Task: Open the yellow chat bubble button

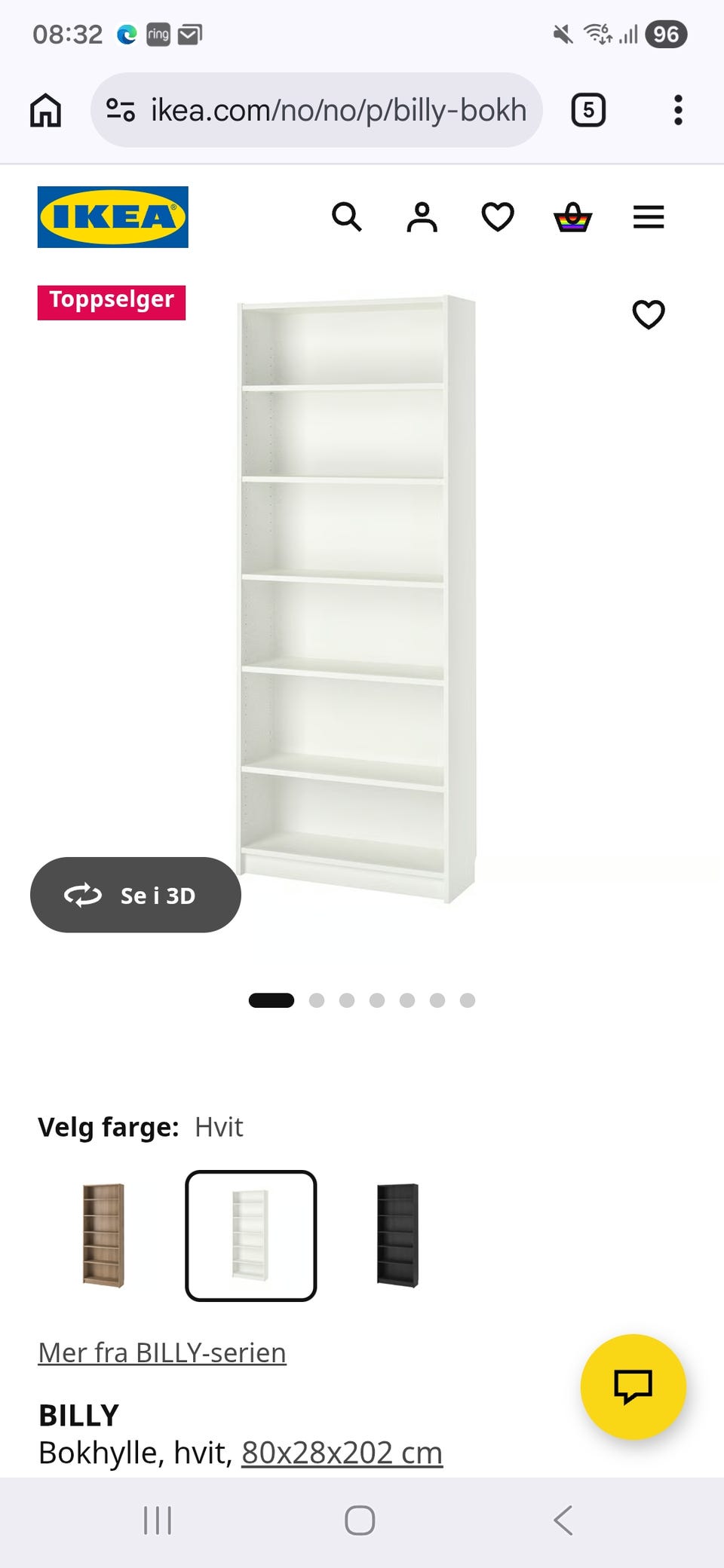Action: [633, 1387]
